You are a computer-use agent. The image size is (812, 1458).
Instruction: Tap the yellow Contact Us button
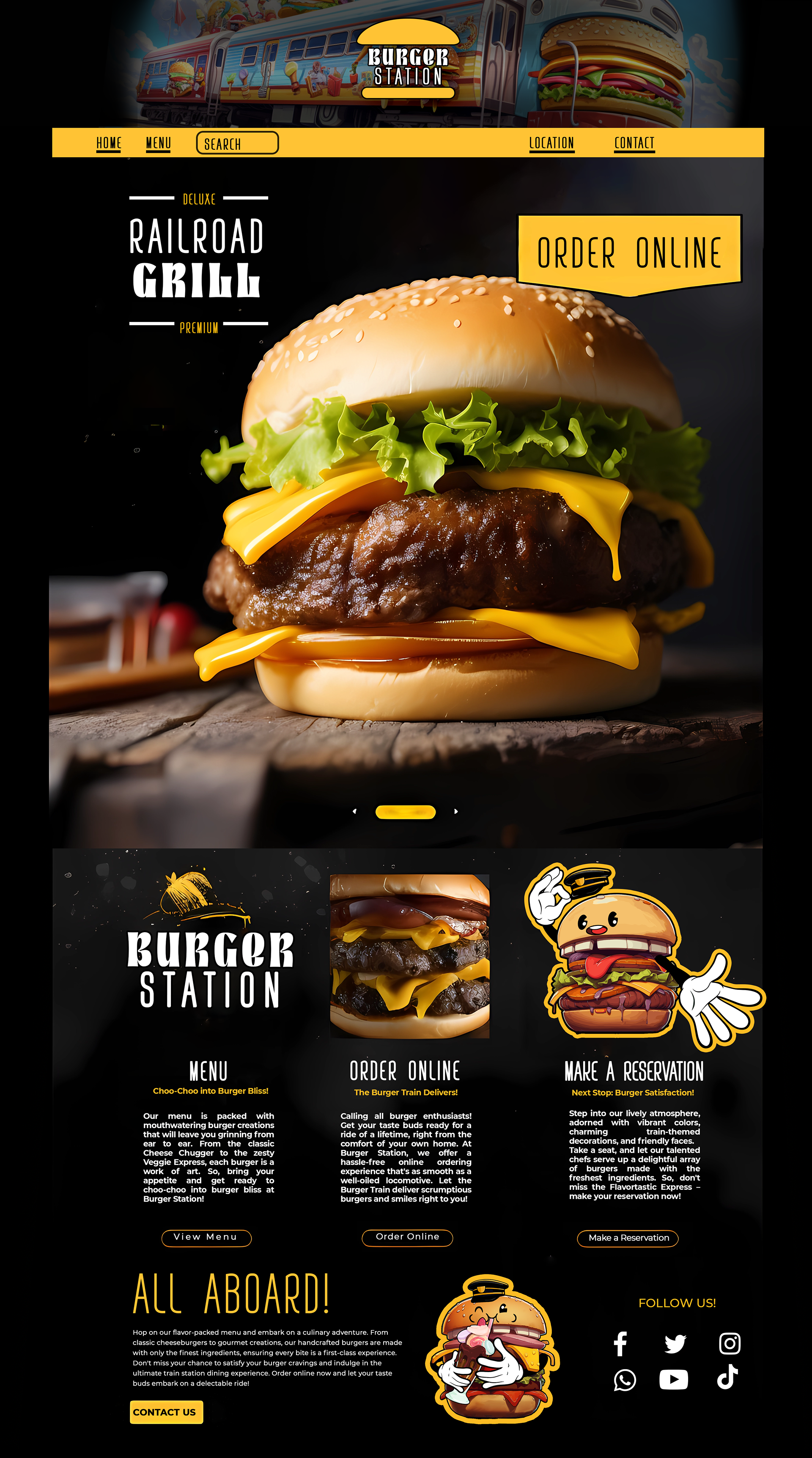(x=166, y=1411)
